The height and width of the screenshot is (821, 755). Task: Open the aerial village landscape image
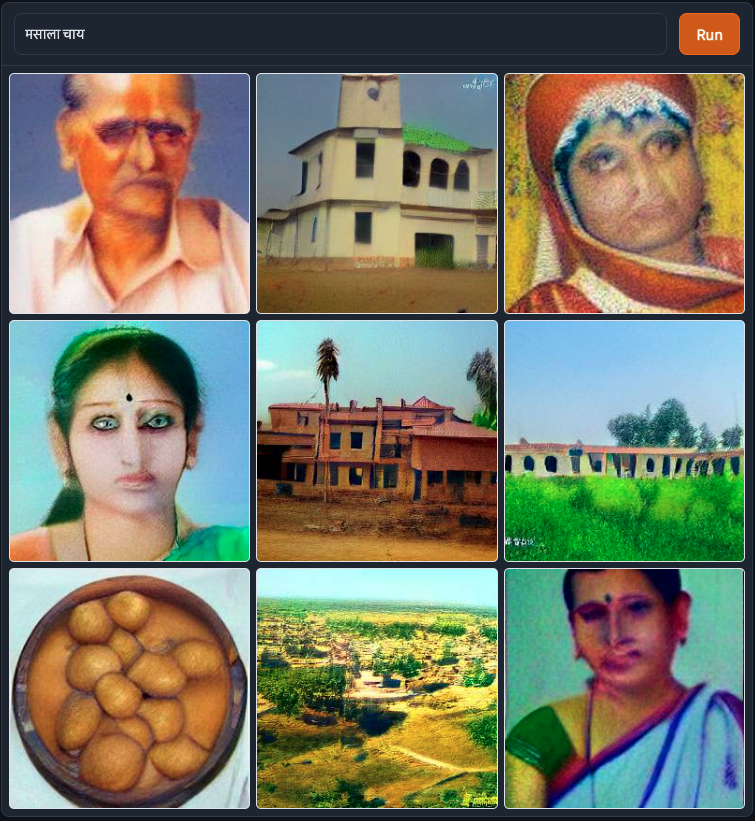pos(377,688)
